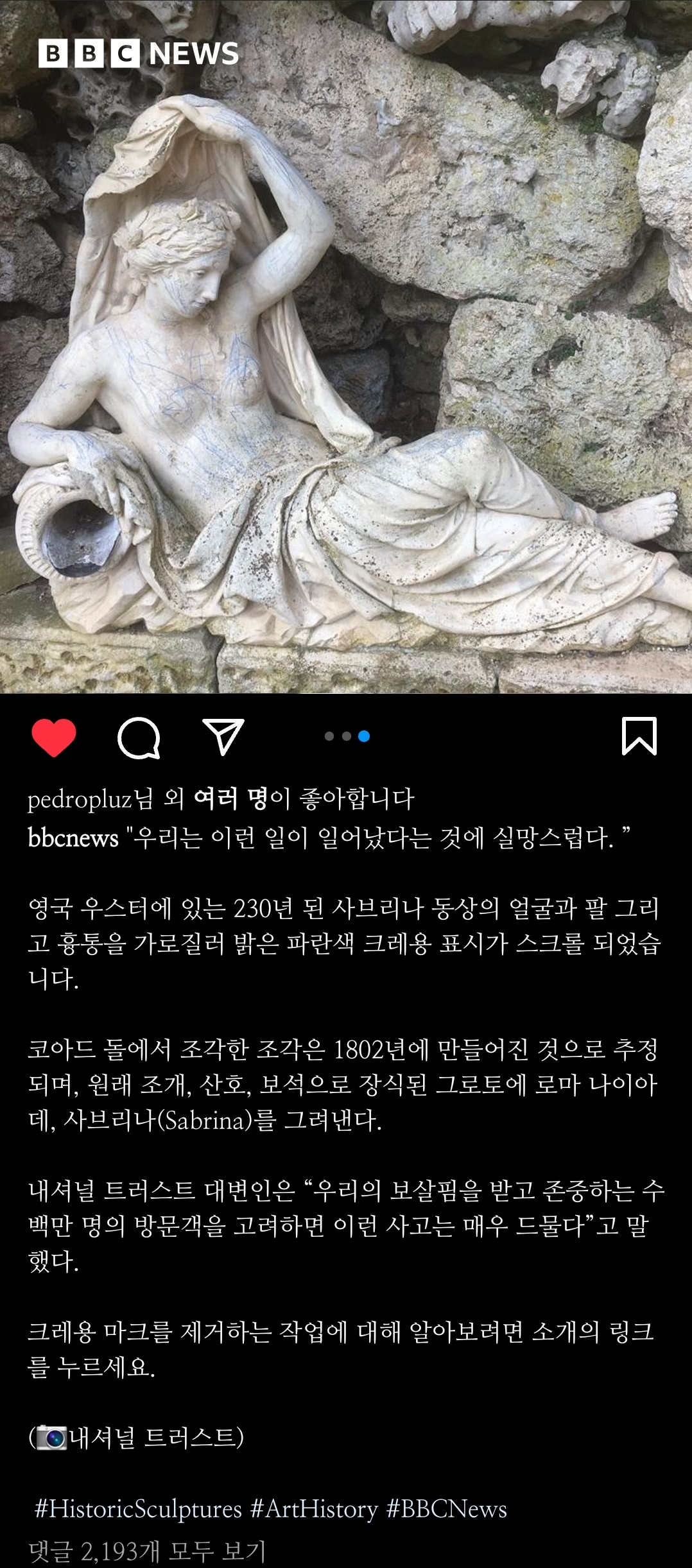Tap the red heart to unlike the post
The width and height of the screenshot is (692, 1568).
tap(54, 737)
